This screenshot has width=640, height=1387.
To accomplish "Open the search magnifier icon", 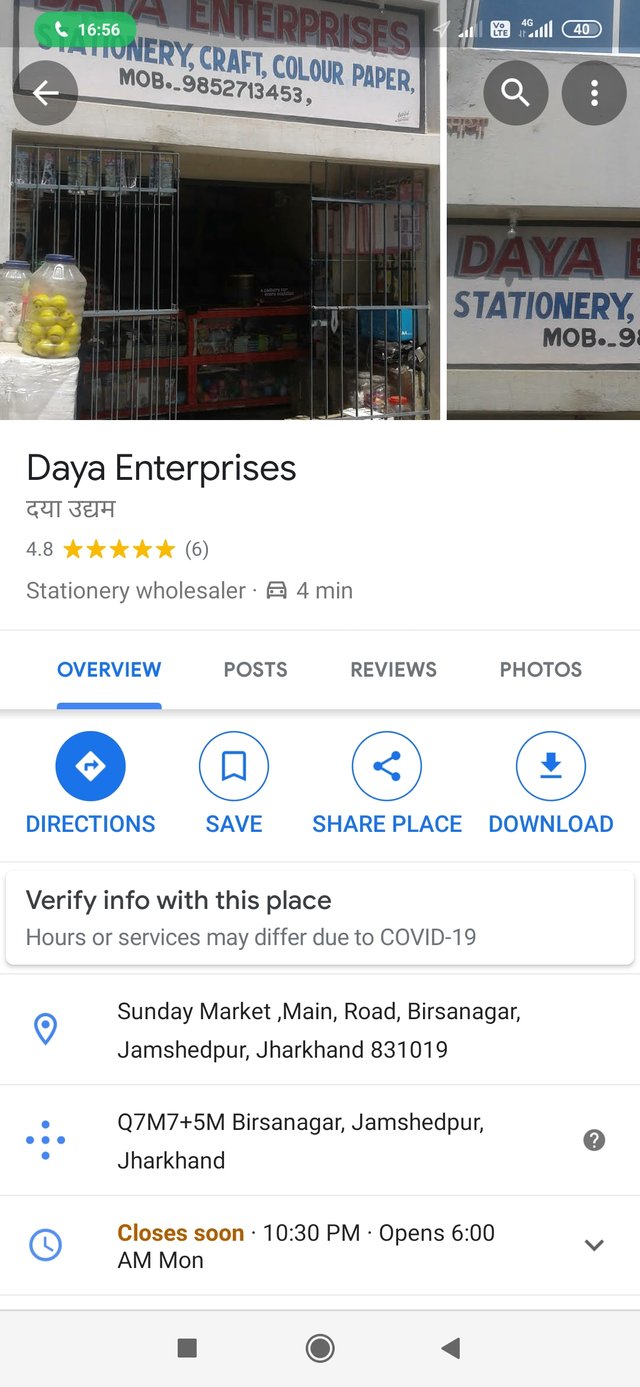I will (515, 93).
